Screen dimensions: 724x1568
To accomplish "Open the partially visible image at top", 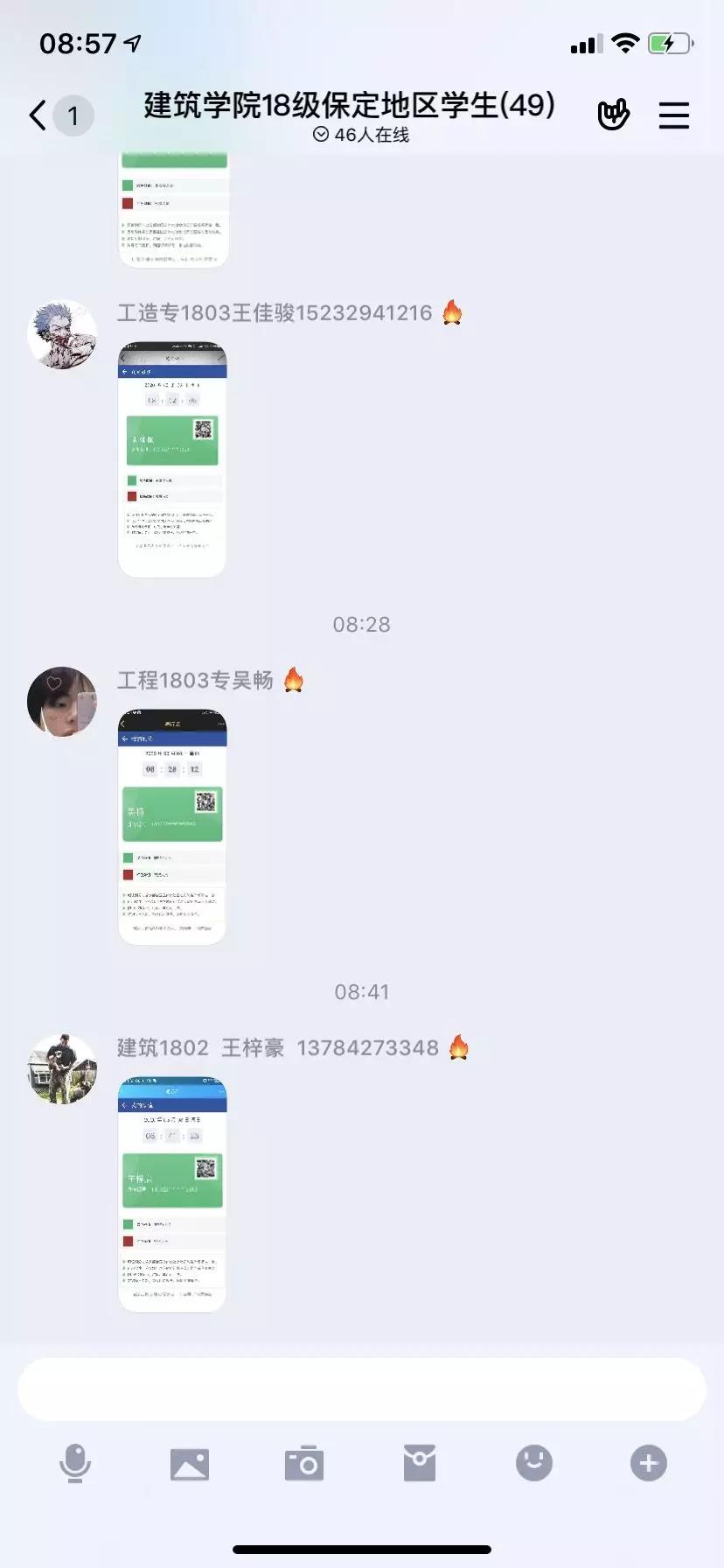I will [174, 210].
